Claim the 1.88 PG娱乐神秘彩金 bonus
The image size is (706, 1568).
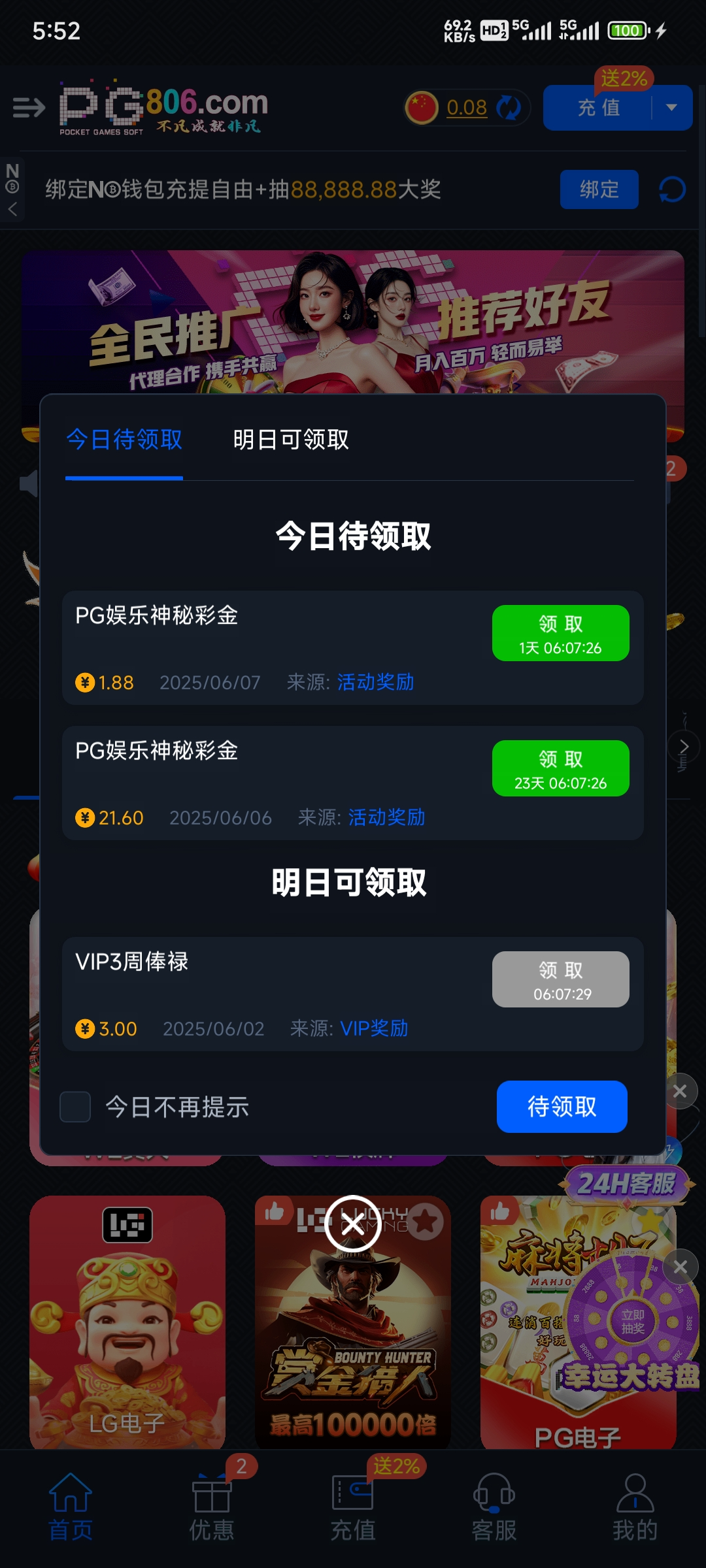pyautogui.click(x=560, y=633)
